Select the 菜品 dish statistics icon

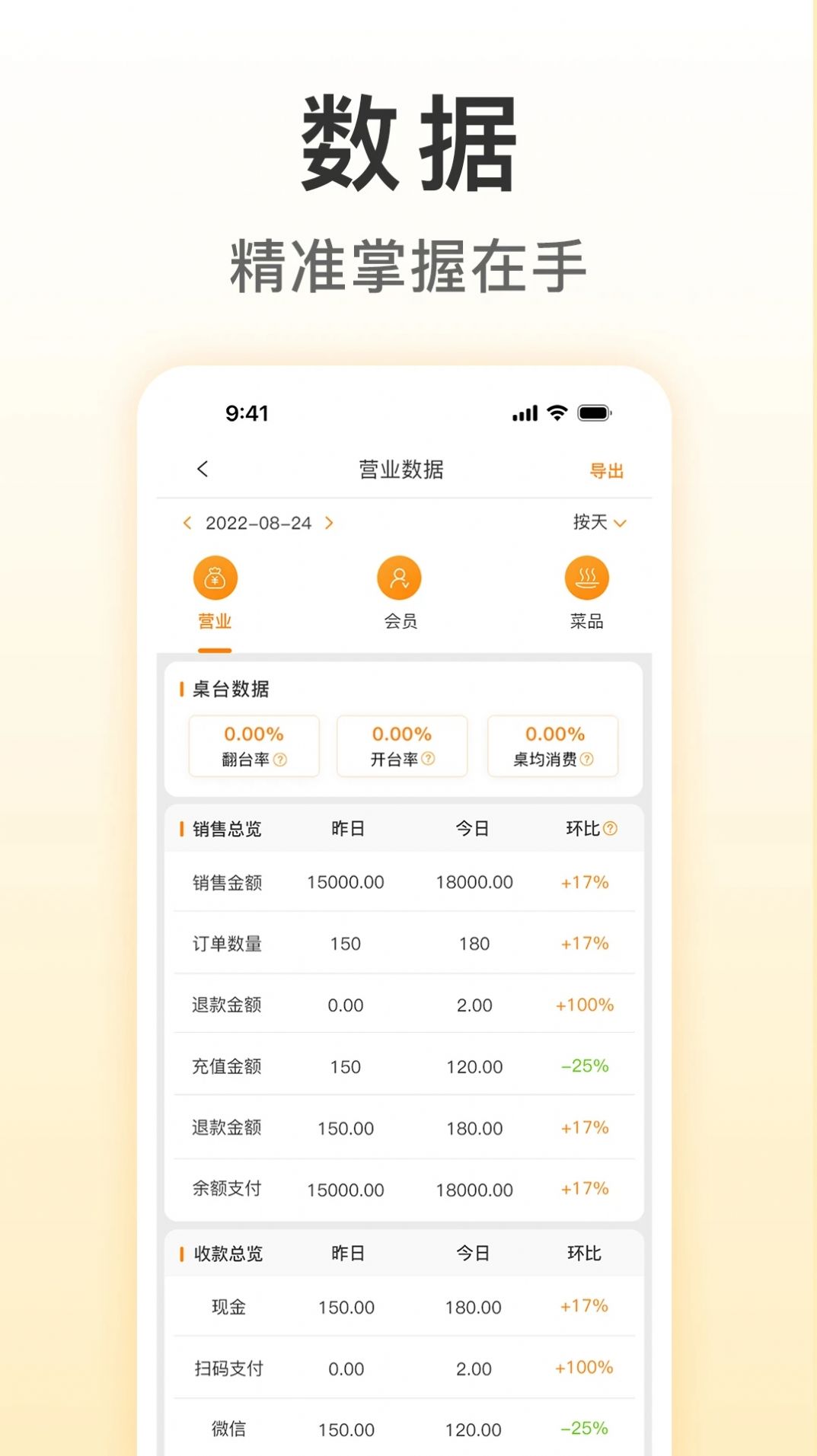tap(586, 578)
